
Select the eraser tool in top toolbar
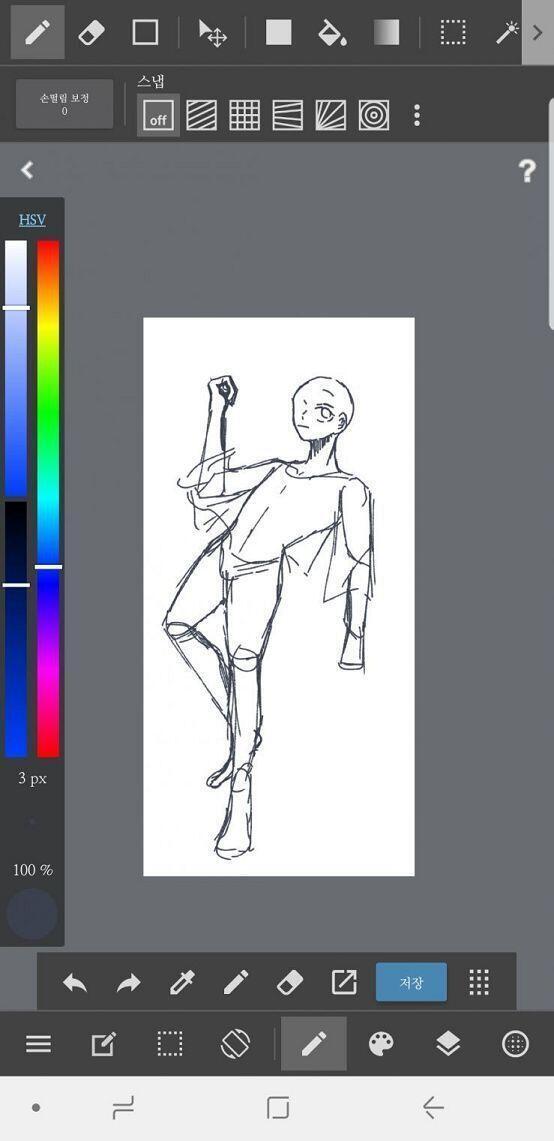(91, 32)
